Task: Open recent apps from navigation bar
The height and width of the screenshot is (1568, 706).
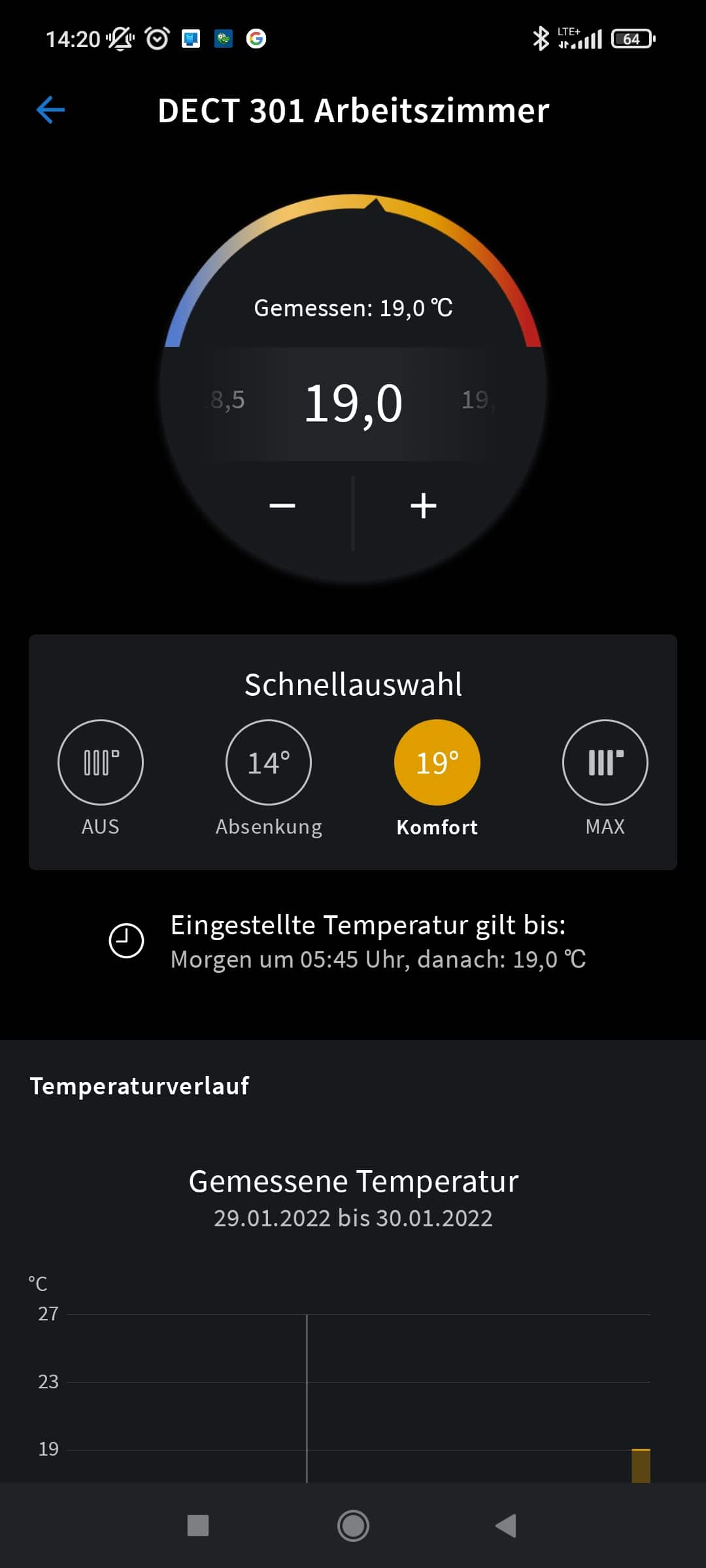Action: [198, 1526]
